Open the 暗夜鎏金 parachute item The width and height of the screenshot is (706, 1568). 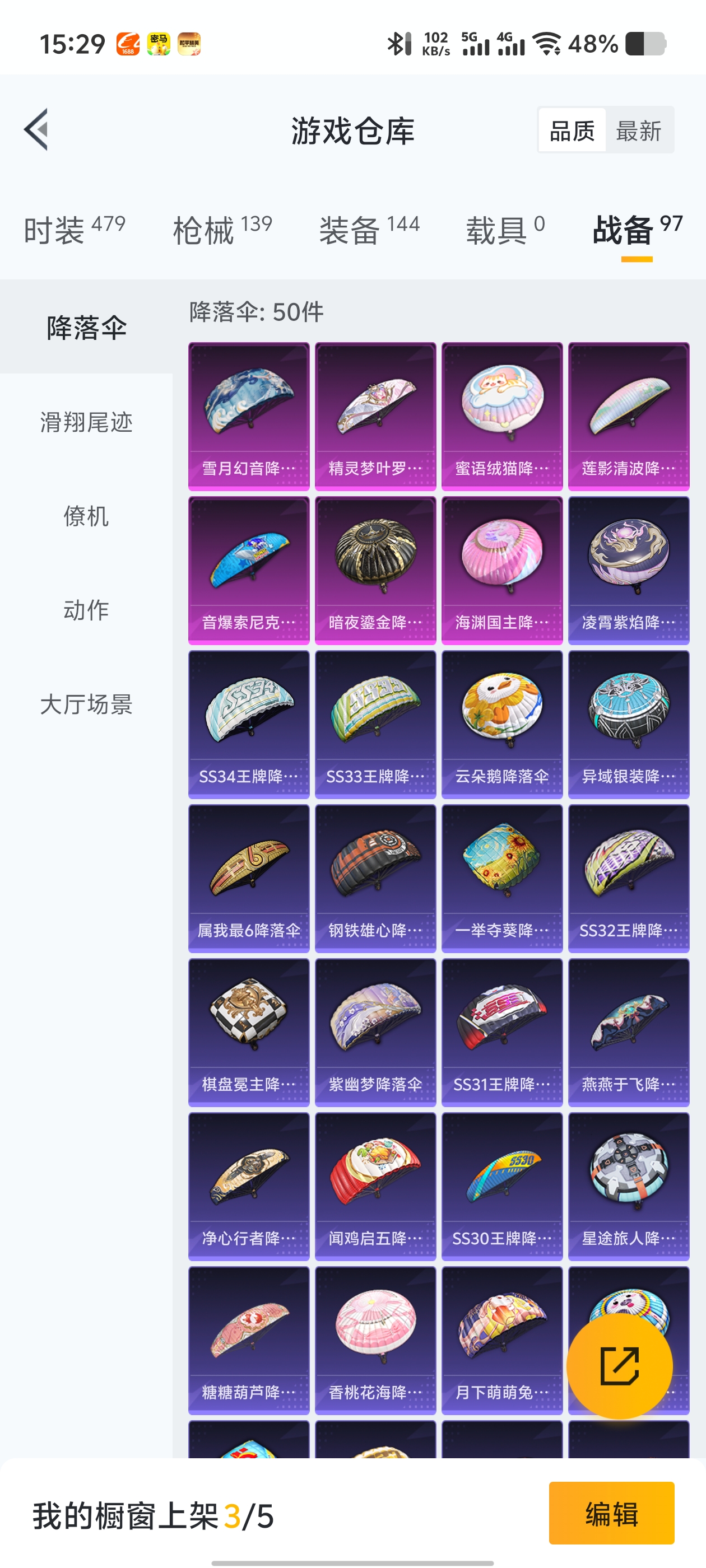coord(375,570)
